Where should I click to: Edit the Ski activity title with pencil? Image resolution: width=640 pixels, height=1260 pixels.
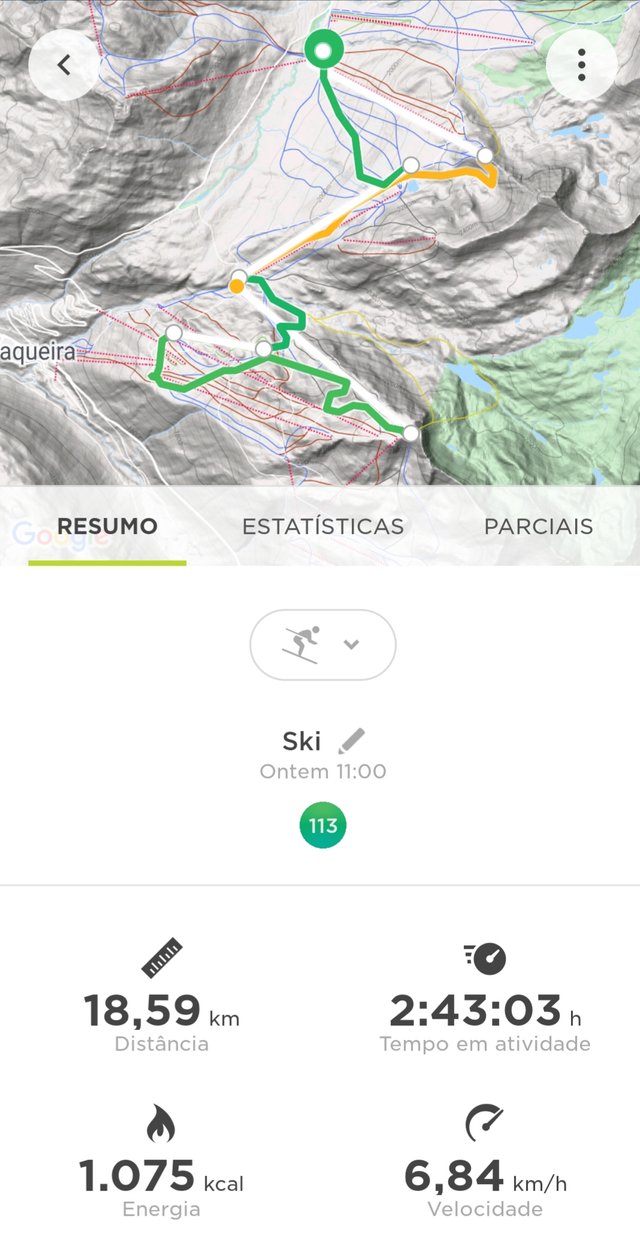click(x=351, y=741)
